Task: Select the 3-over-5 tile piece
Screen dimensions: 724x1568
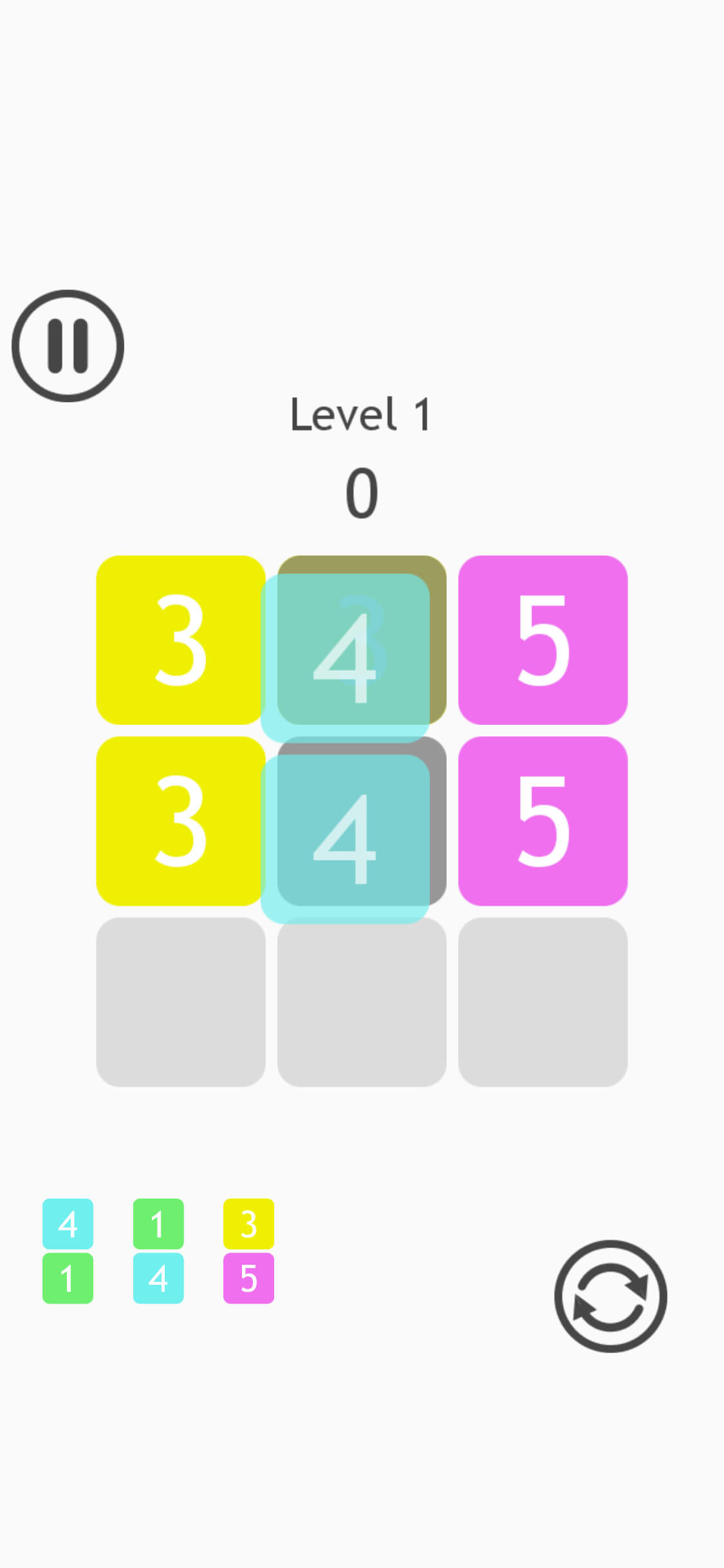Action: coord(248,1251)
